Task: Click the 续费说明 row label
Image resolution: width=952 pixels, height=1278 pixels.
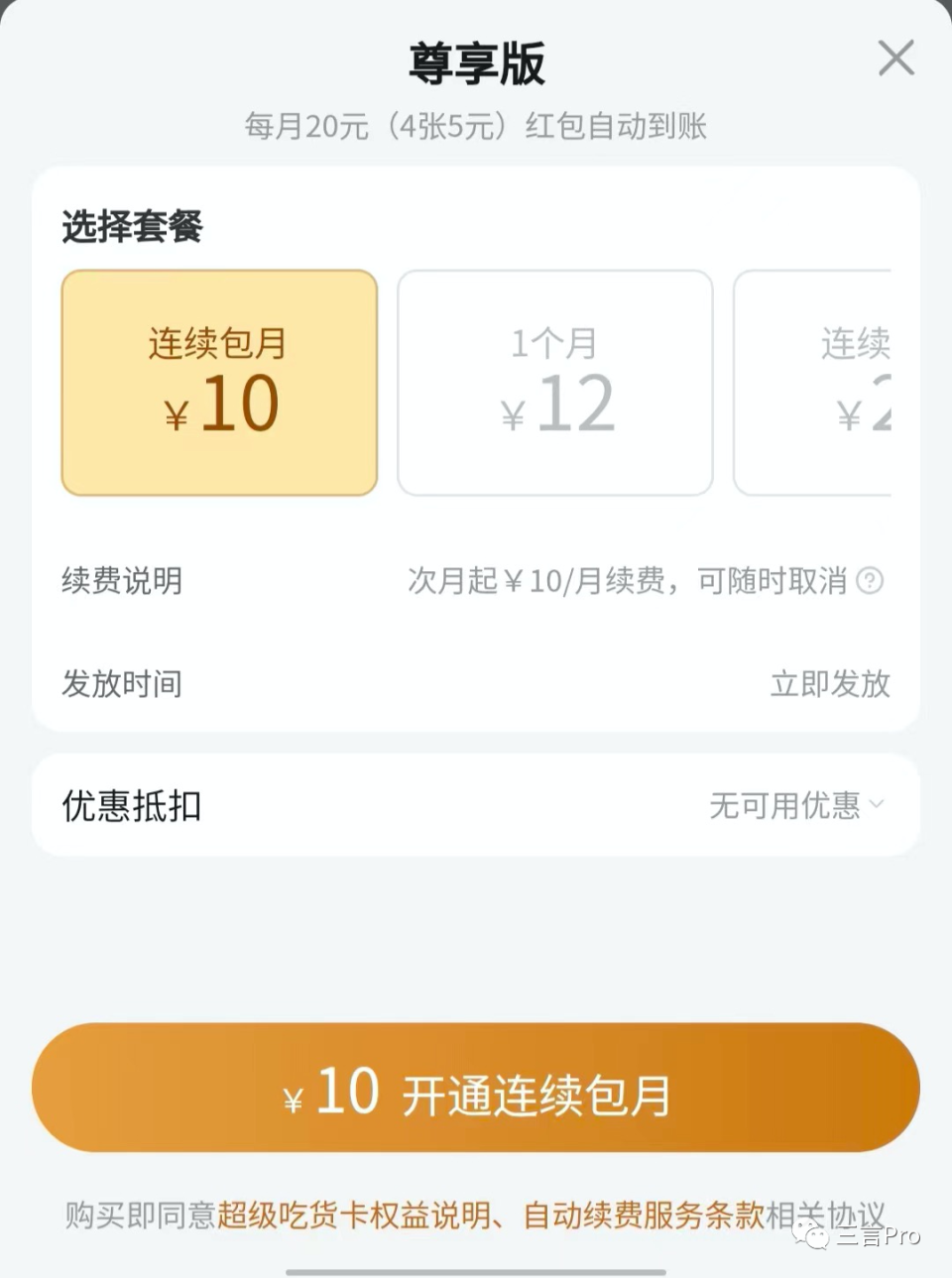Action: coord(121,582)
